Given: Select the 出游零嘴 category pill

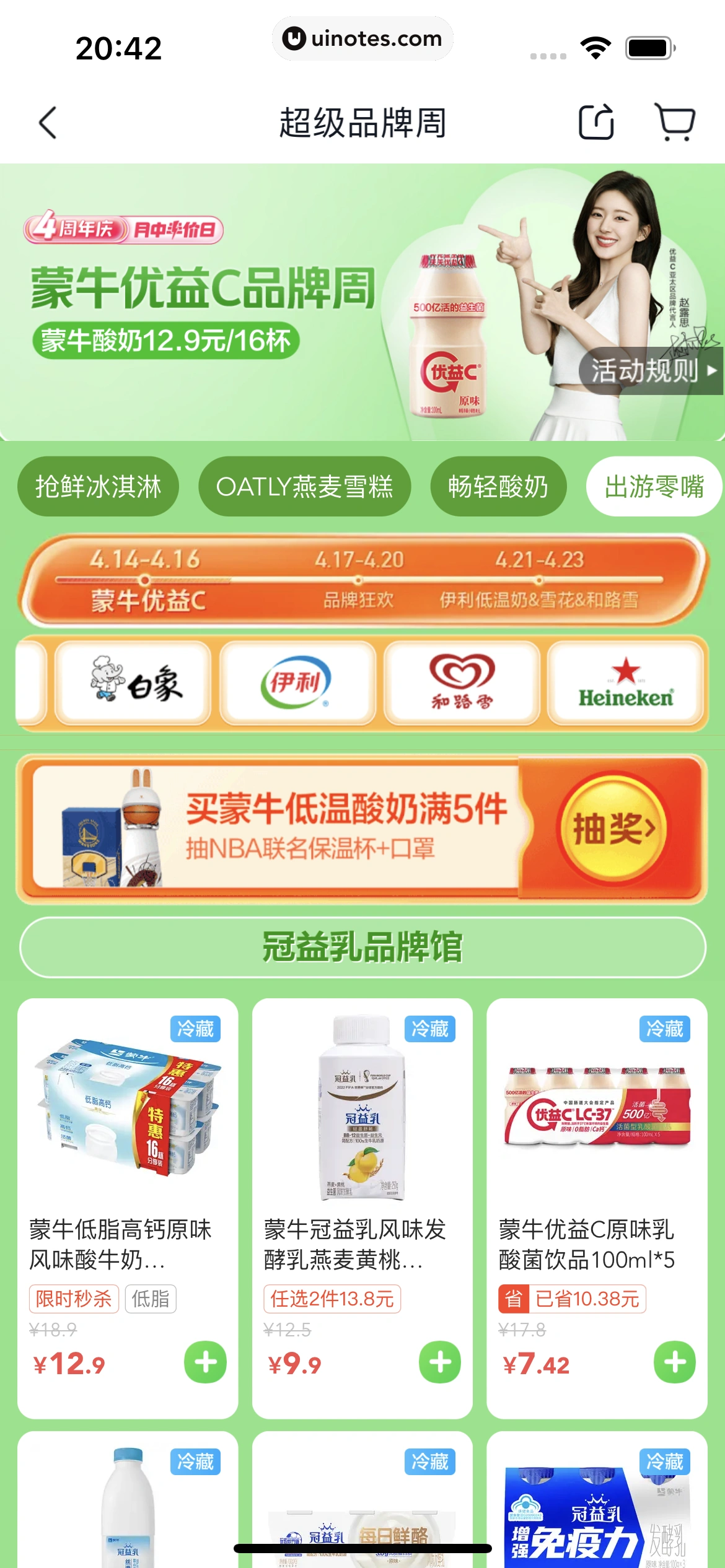Looking at the screenshot, I should pyautogui.click(x=654, y=486).
